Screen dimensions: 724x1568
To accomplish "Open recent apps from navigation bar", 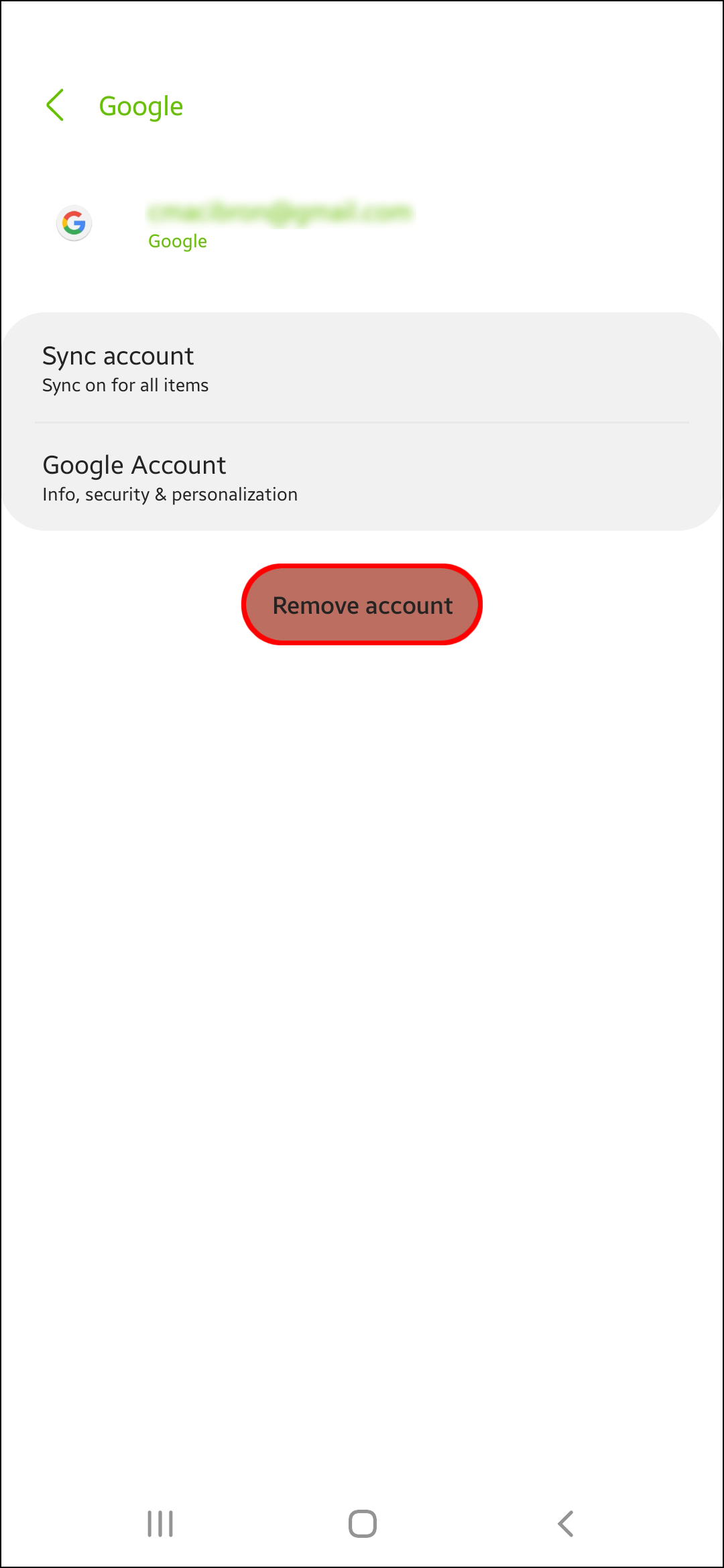I will click(x=160, y=1523).
